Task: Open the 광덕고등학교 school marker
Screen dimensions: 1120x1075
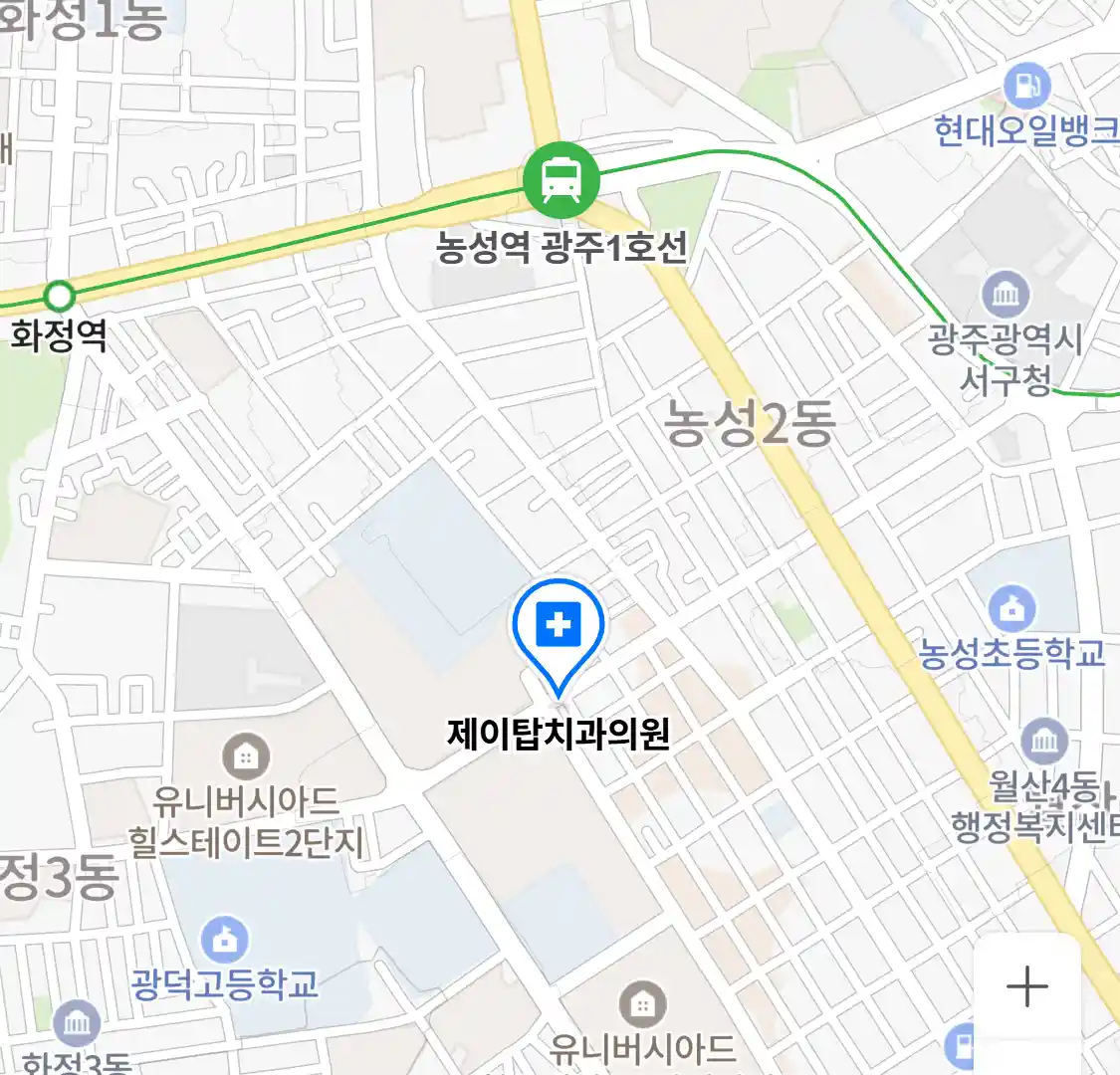Action: (225, 940)
